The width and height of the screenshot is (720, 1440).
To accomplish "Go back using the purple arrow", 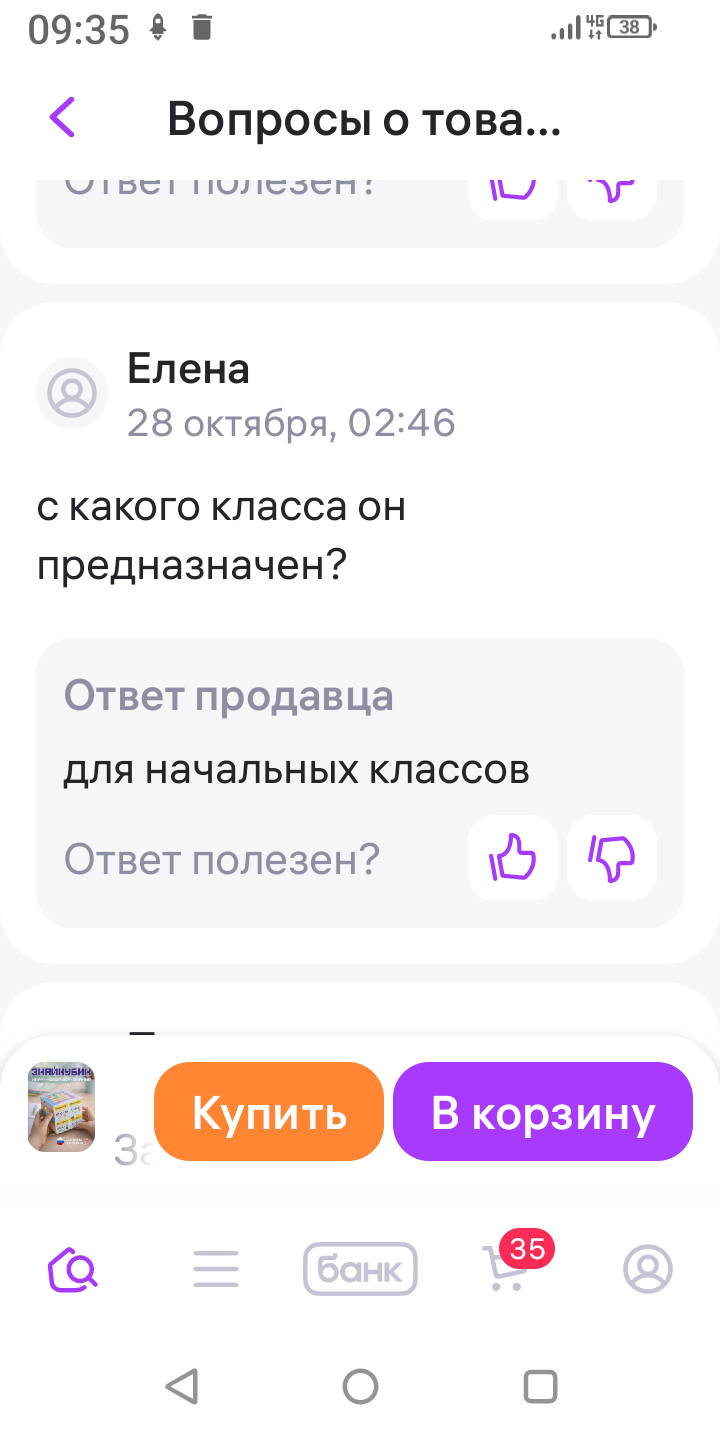I will (x=62, y=118).
